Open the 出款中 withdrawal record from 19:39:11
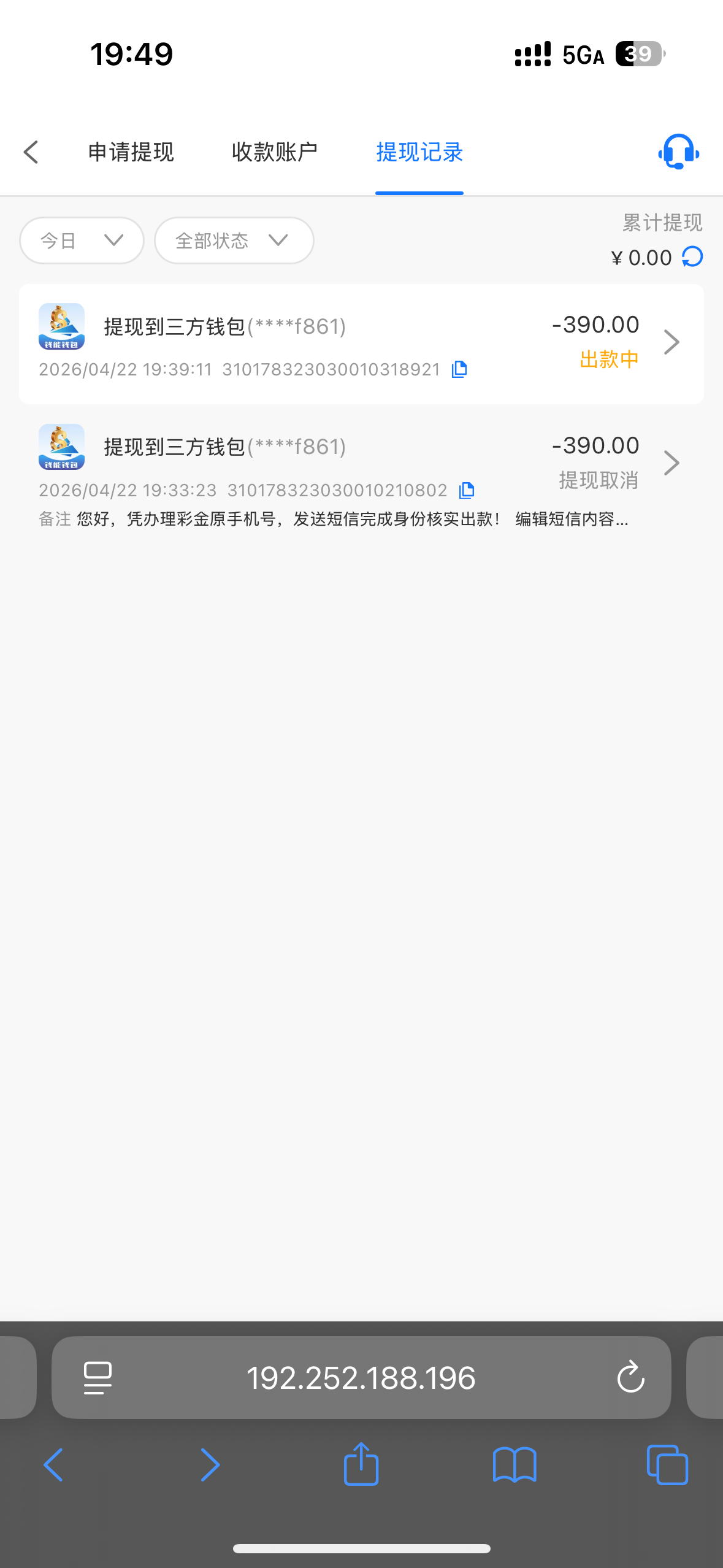The image size is (723, 1568). click(361, 344)
